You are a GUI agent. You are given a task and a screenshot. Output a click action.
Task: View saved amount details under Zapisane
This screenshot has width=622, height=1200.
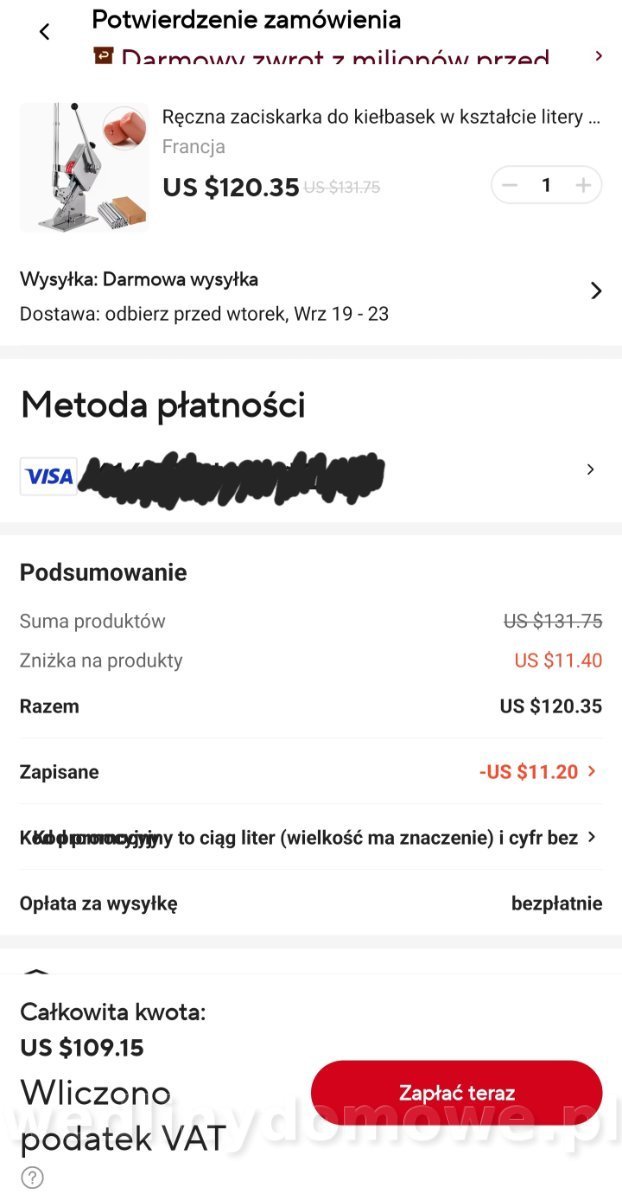coord(311,772)
